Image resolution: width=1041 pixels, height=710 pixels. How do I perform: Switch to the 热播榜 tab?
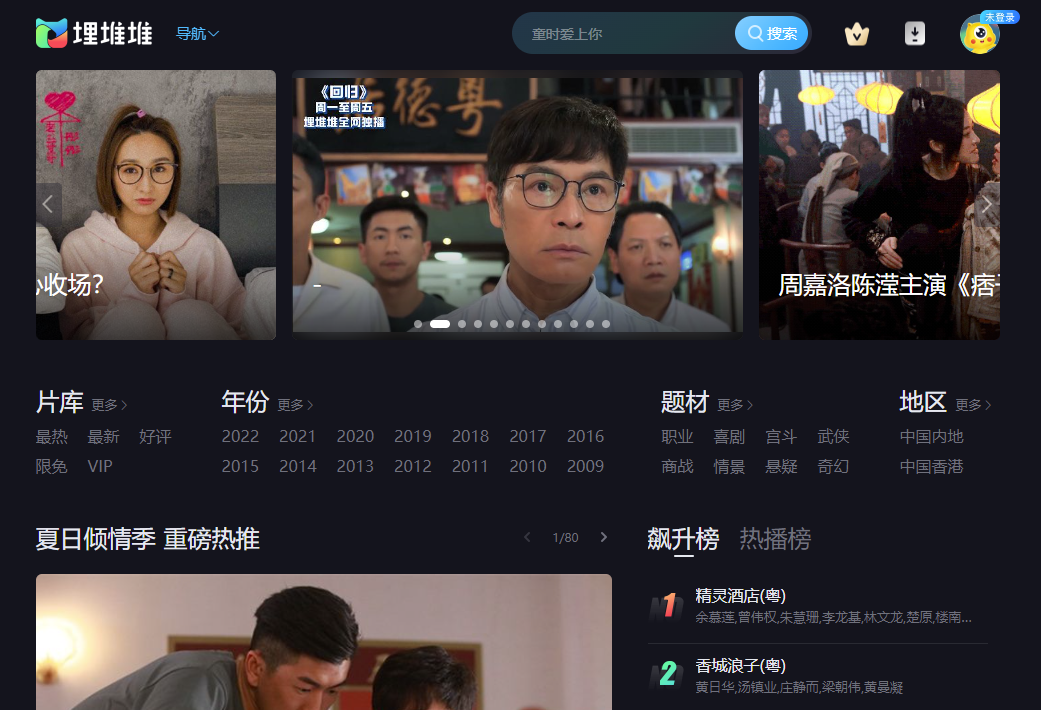coord(775,539)
